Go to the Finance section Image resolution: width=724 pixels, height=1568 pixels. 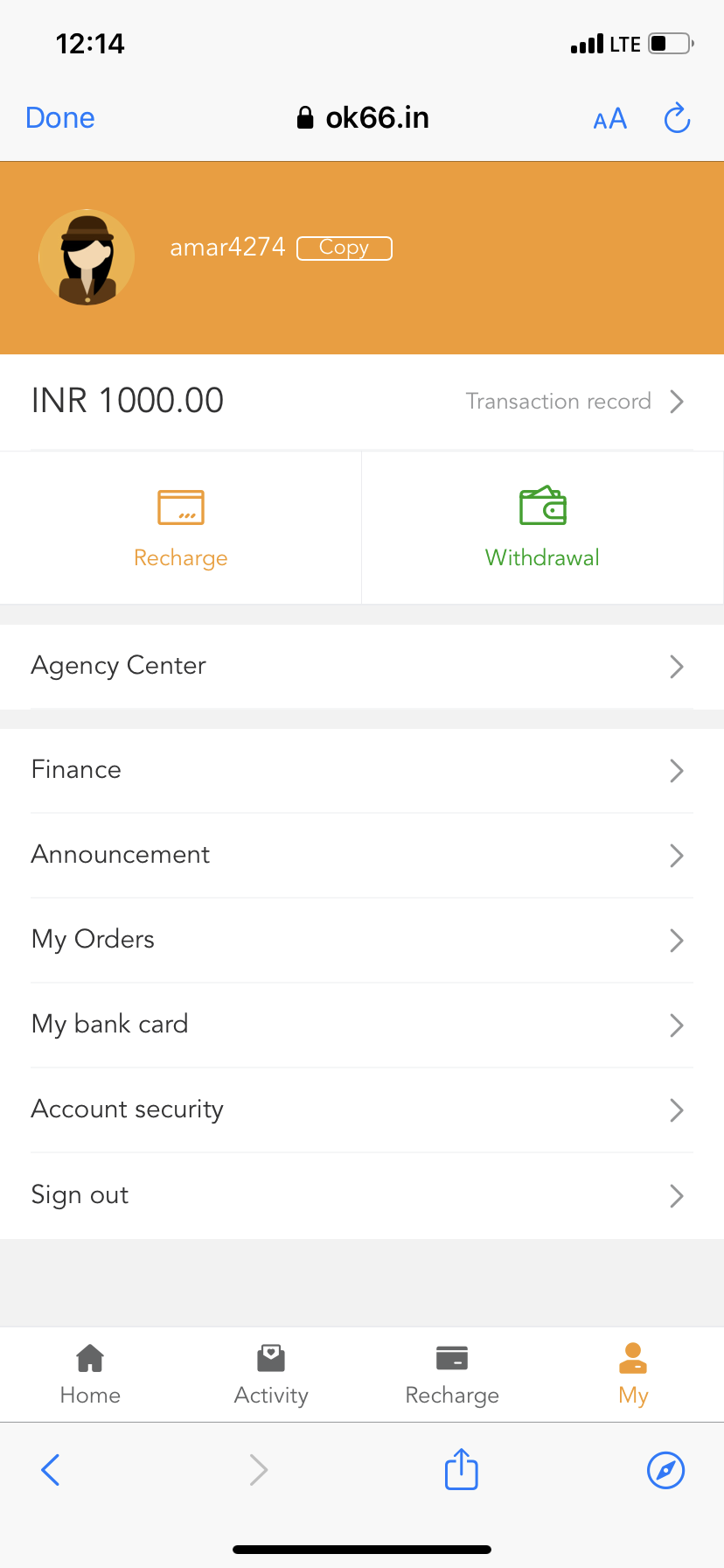(x=362, y=770)
